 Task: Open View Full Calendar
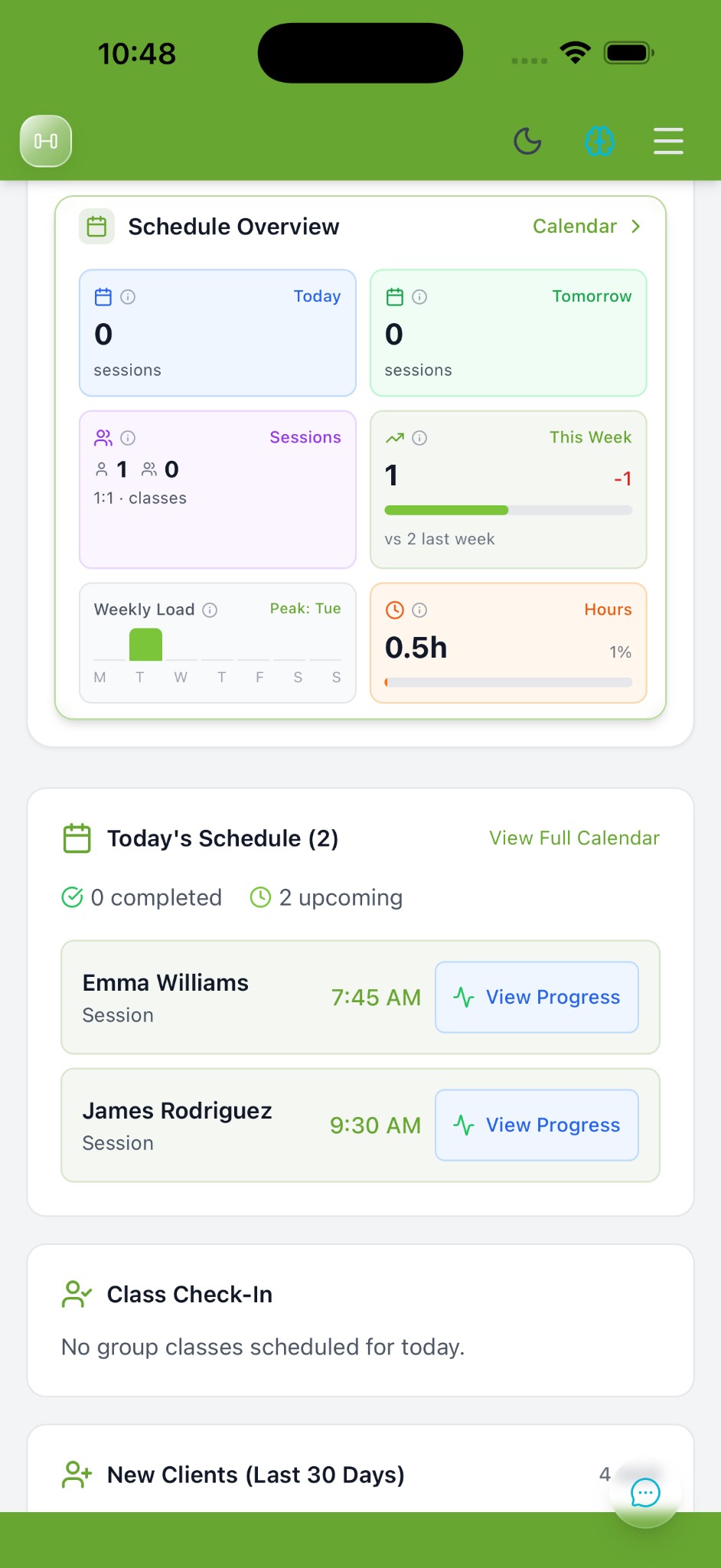point(574,838)
